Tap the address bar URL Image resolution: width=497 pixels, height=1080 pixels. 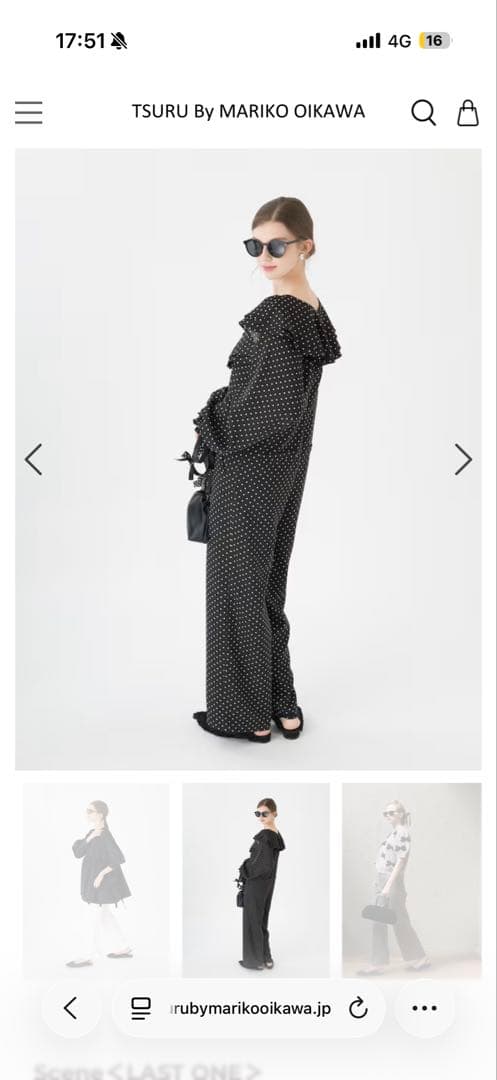(x=250, y=1009)
